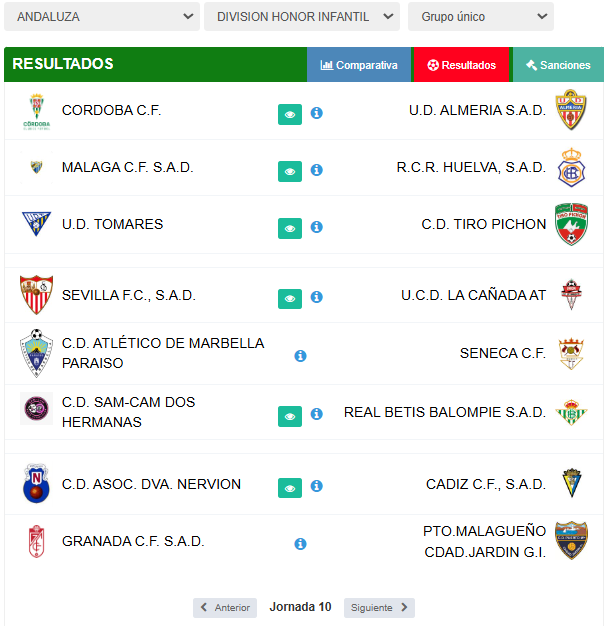Tap eye button on Sevilla F.C. match
This screenshot has height=626, width=615.
(x=290, y=298)
